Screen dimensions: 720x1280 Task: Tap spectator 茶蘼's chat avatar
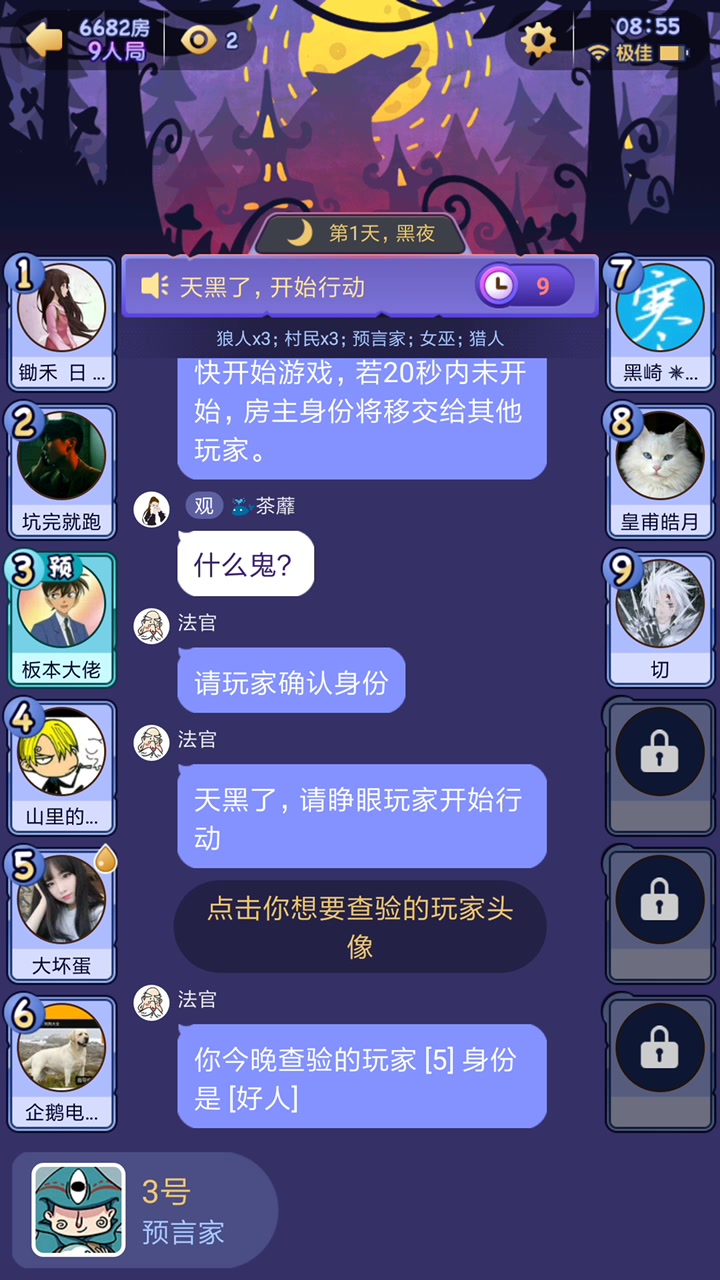152,509
